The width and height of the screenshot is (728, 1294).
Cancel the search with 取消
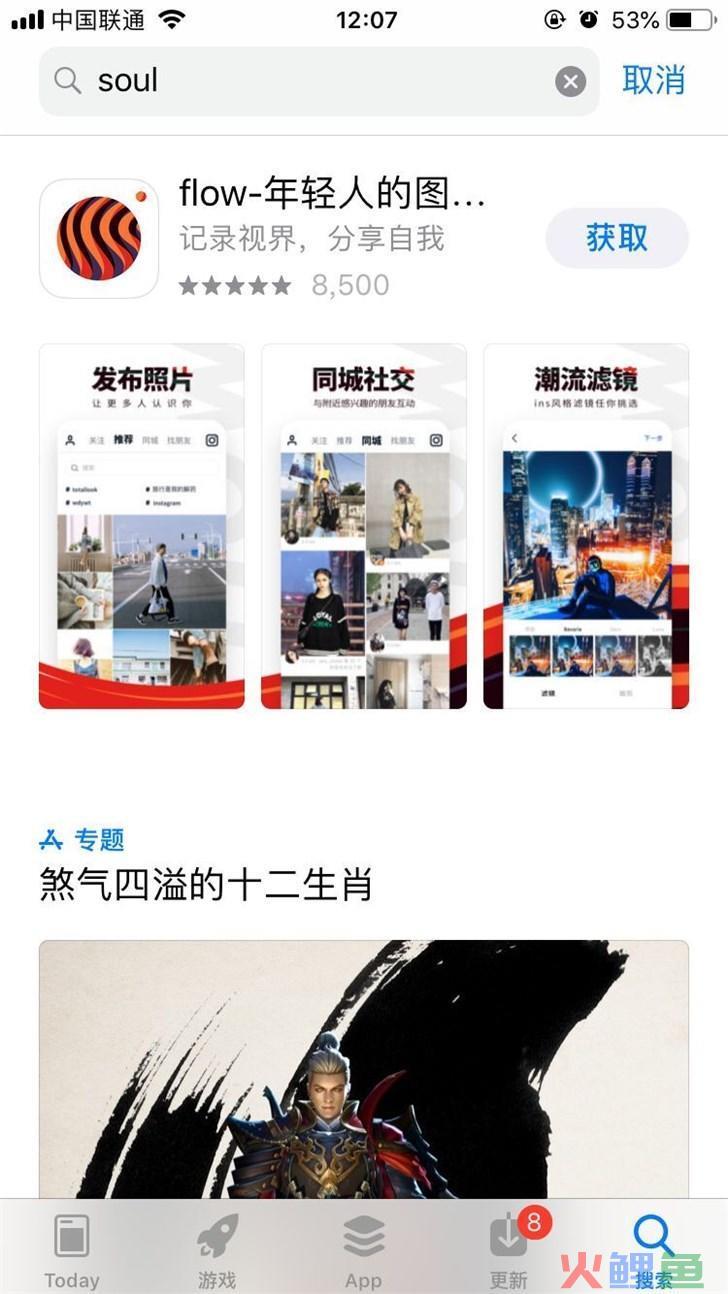click(x=653, y=80)
